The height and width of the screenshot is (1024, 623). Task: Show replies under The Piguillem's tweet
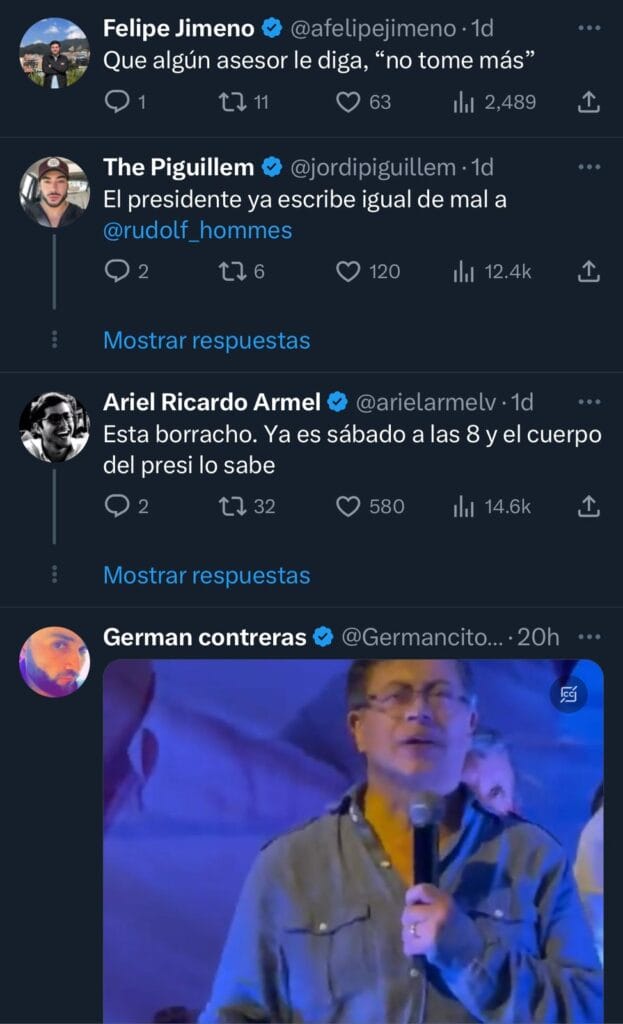[206, 340]
